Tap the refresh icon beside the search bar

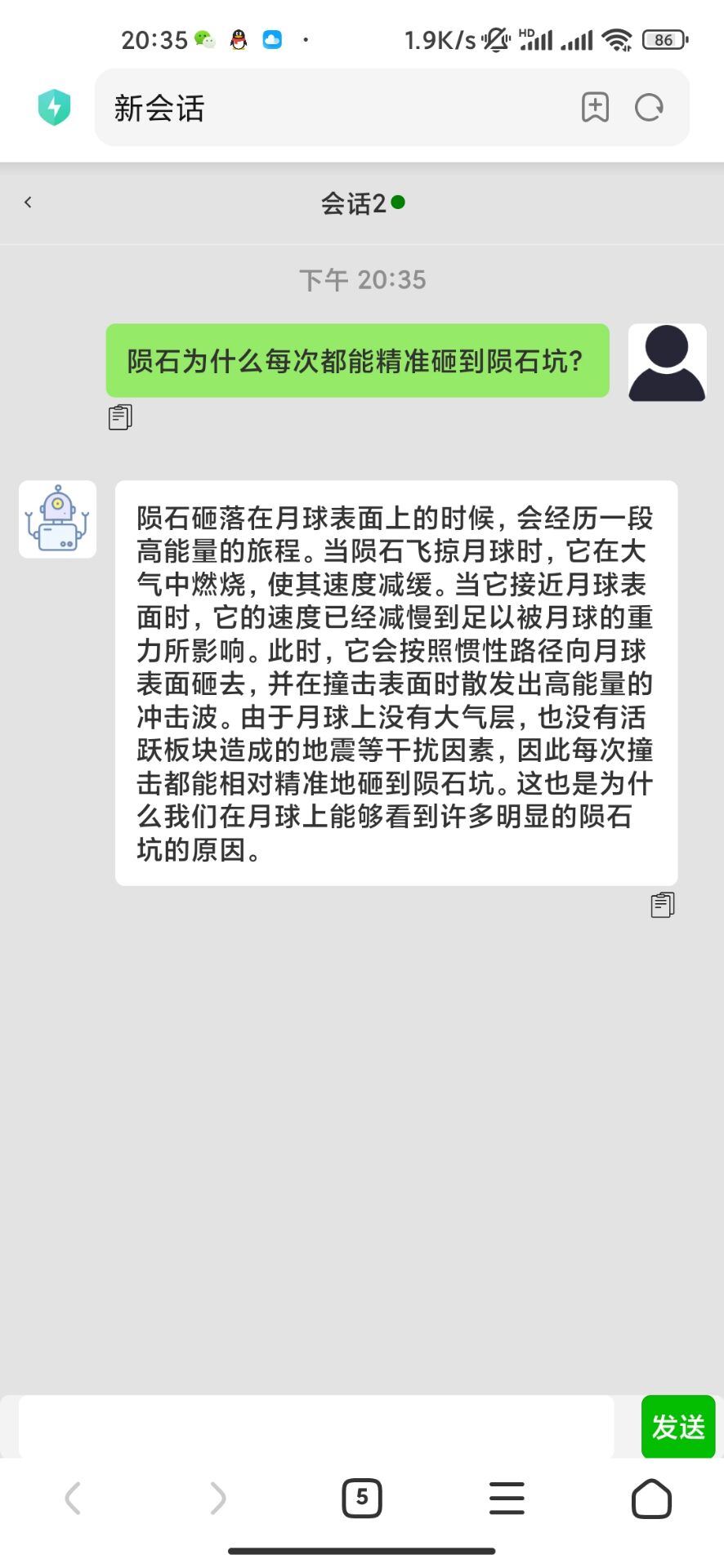(x=648, y=107)
